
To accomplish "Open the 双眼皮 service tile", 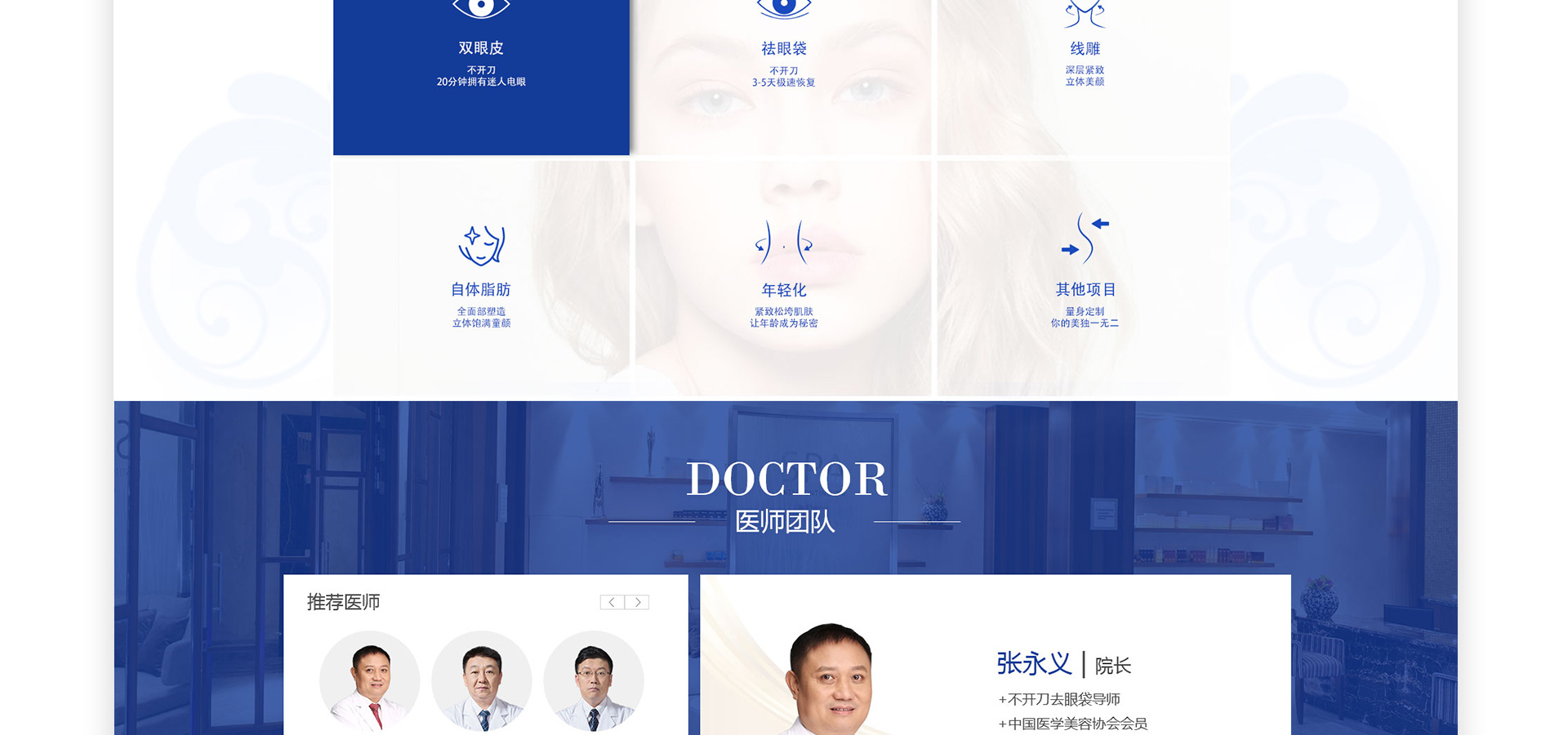I will tap(481, 65).
